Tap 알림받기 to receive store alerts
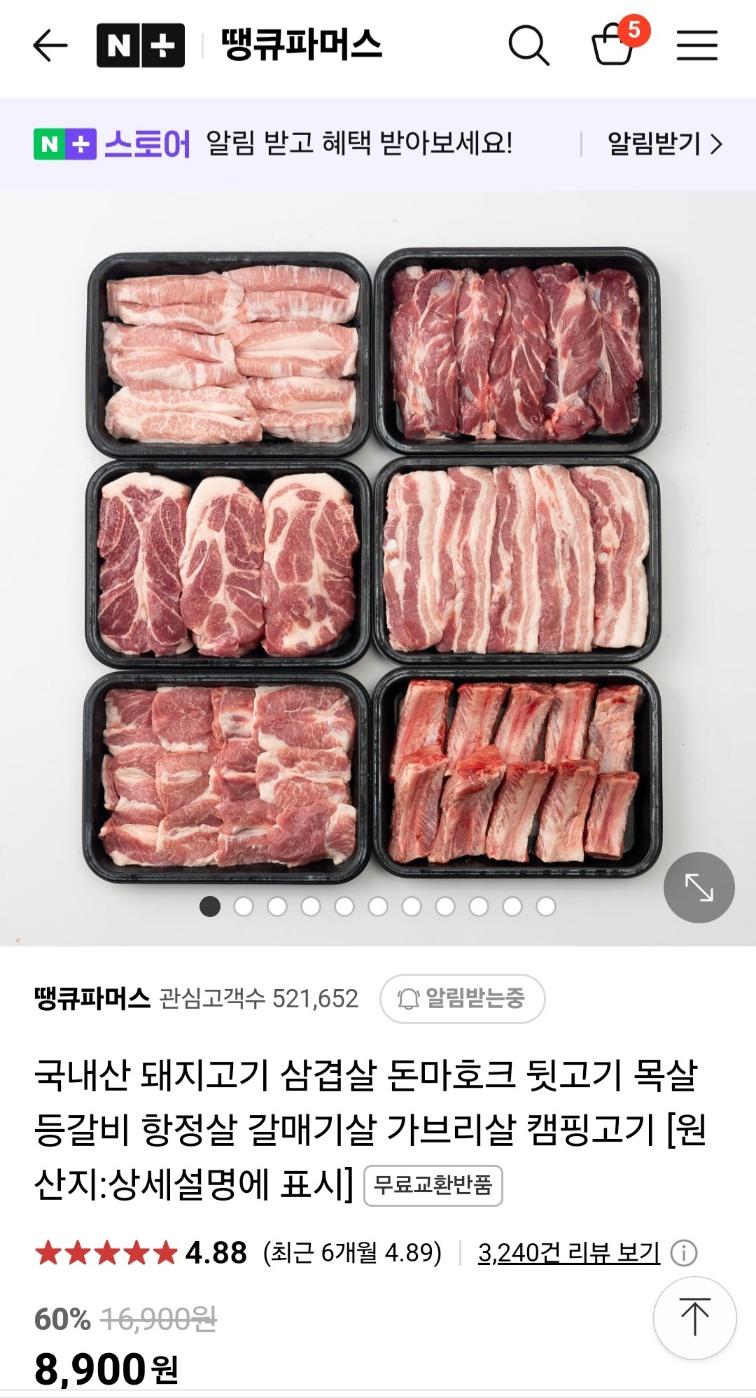This screenshot has height=1398, width=756. click(664, 144)
